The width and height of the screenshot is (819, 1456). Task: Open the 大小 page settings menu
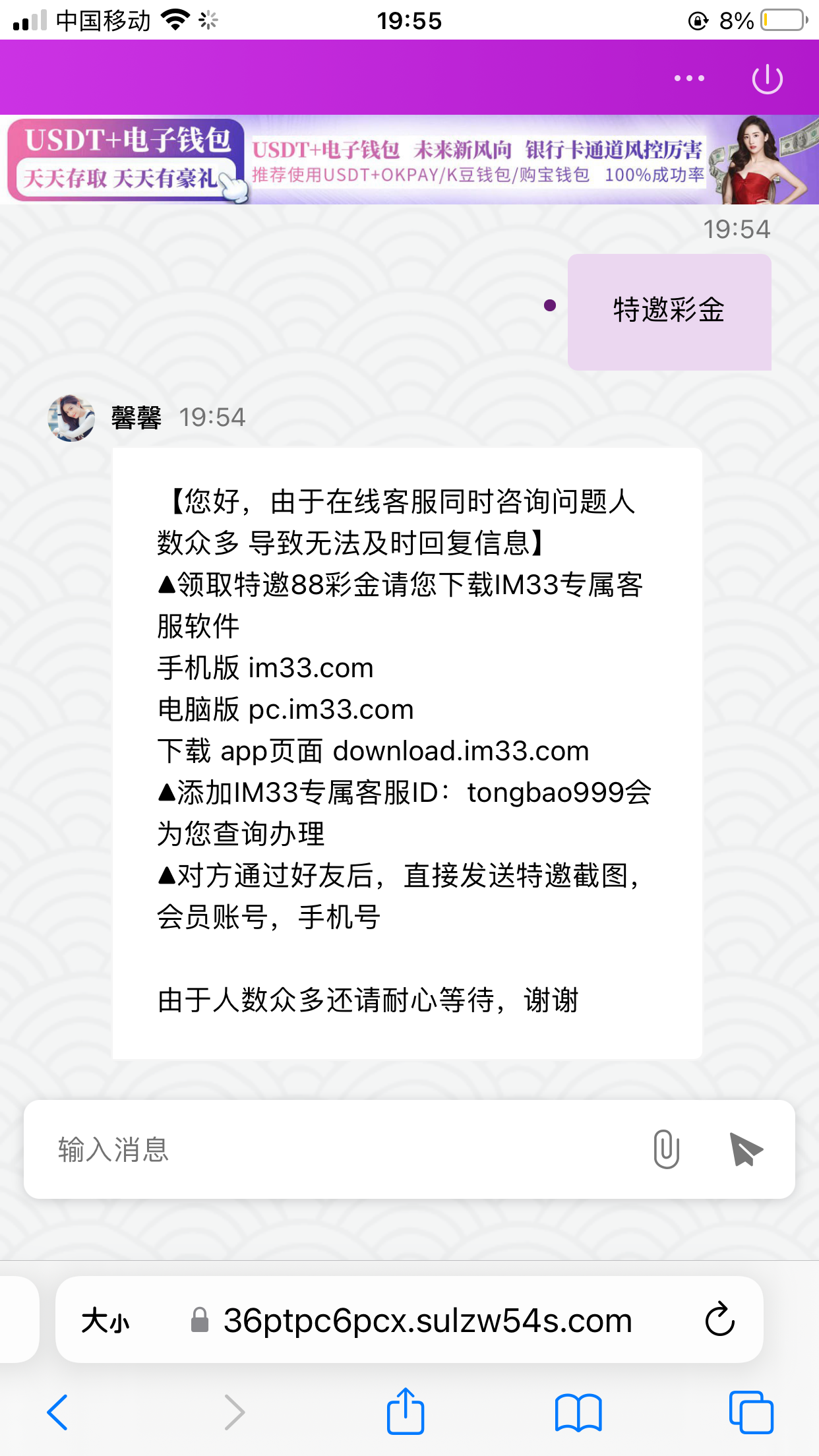[x=106, y=1321]
